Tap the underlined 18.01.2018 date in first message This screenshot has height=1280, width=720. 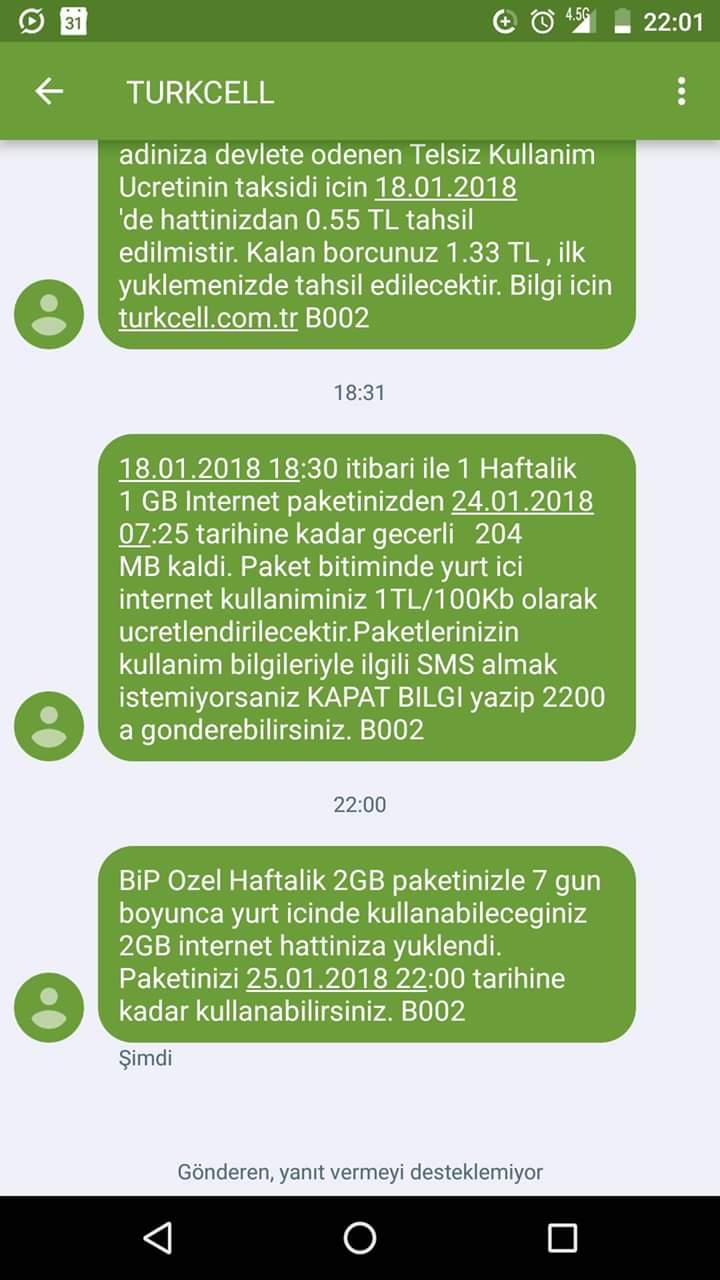446,187
